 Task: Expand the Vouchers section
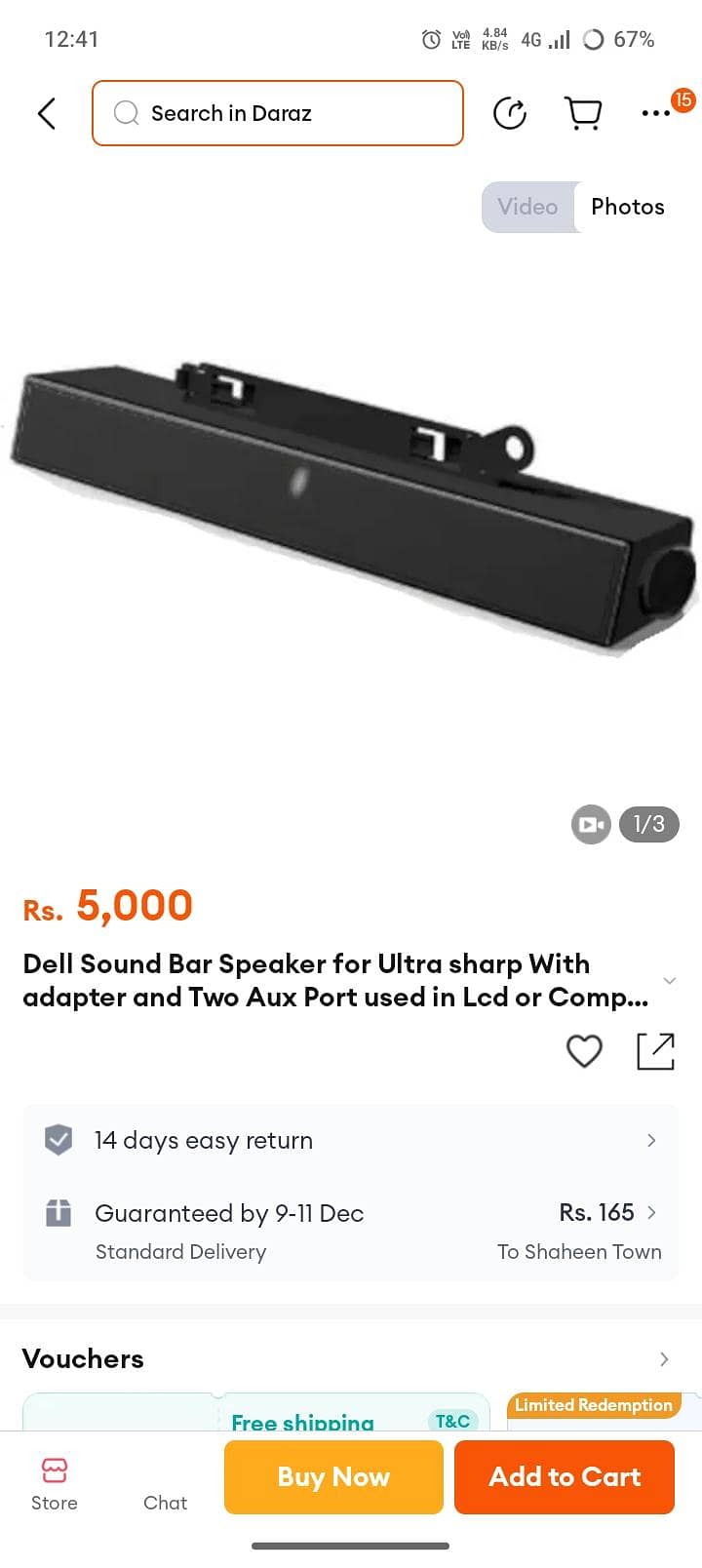663,1358
